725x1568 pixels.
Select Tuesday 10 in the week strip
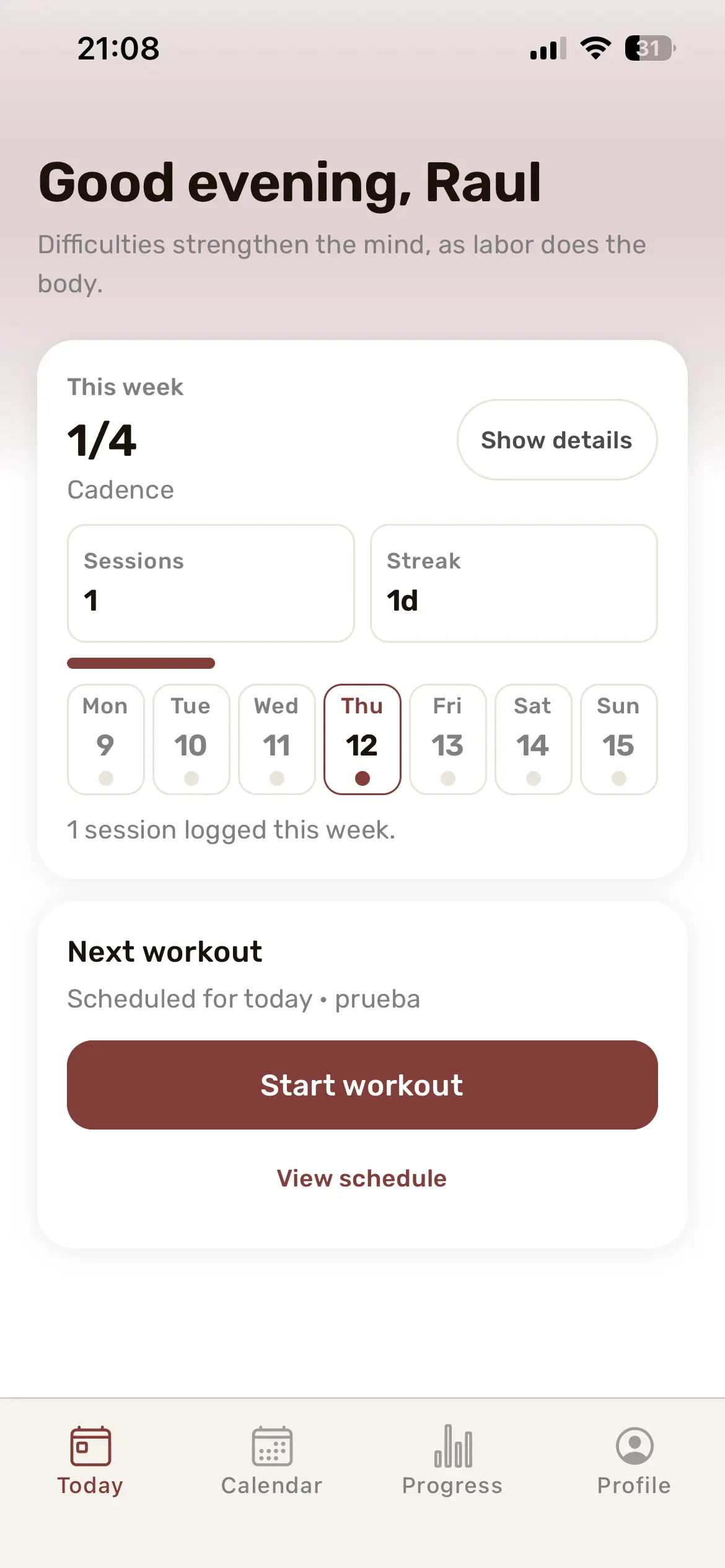click(191, 739)
